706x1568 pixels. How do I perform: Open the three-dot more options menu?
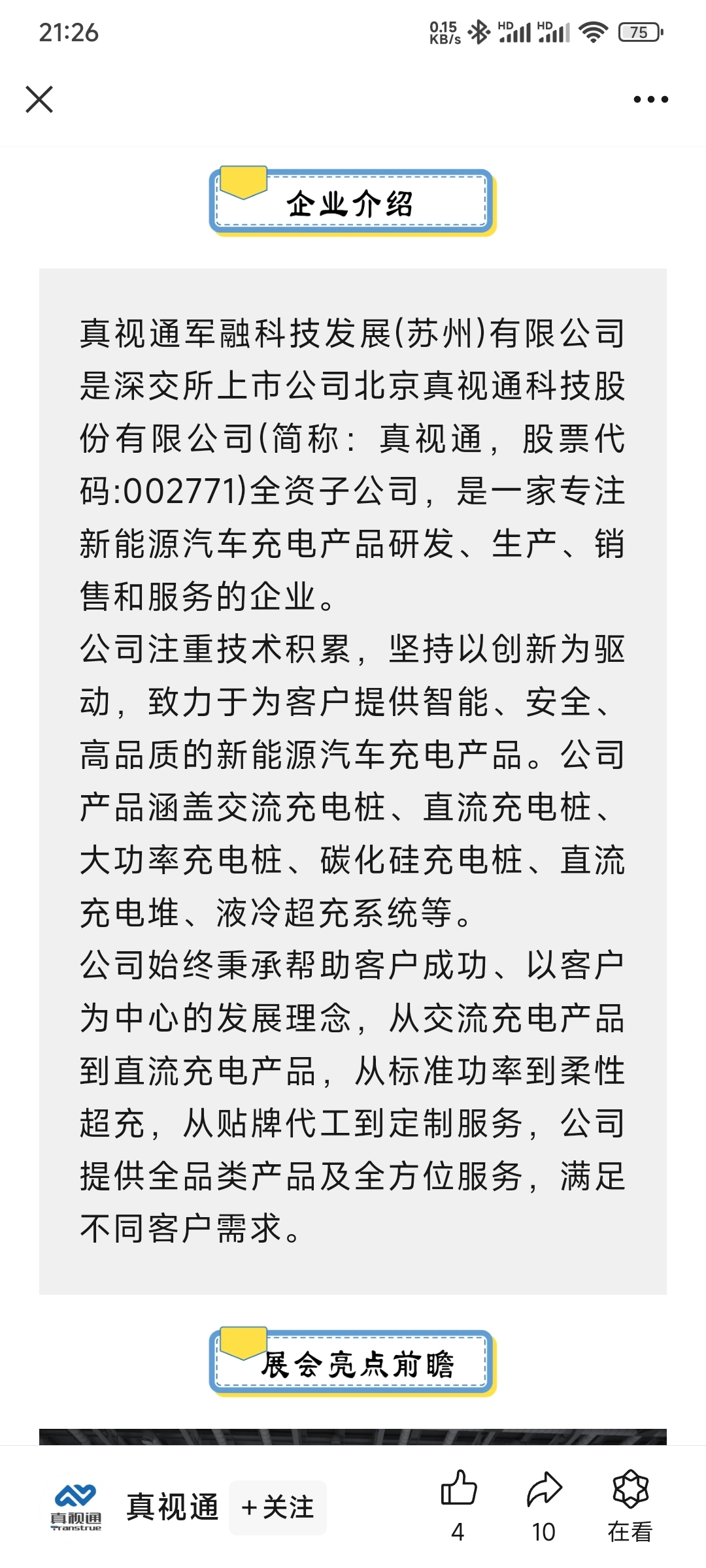pyautogui.click(x=650, y=99)
